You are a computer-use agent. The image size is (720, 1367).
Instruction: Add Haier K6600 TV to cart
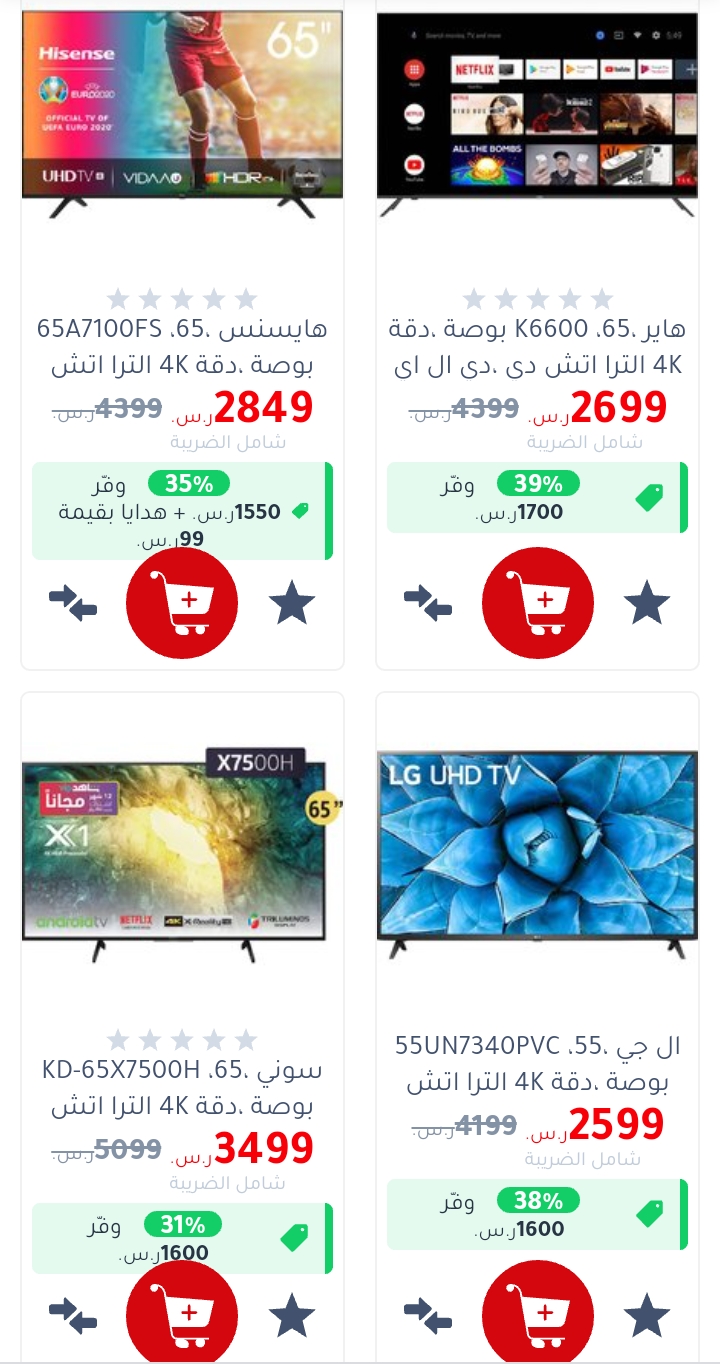[x=538, y=603]
